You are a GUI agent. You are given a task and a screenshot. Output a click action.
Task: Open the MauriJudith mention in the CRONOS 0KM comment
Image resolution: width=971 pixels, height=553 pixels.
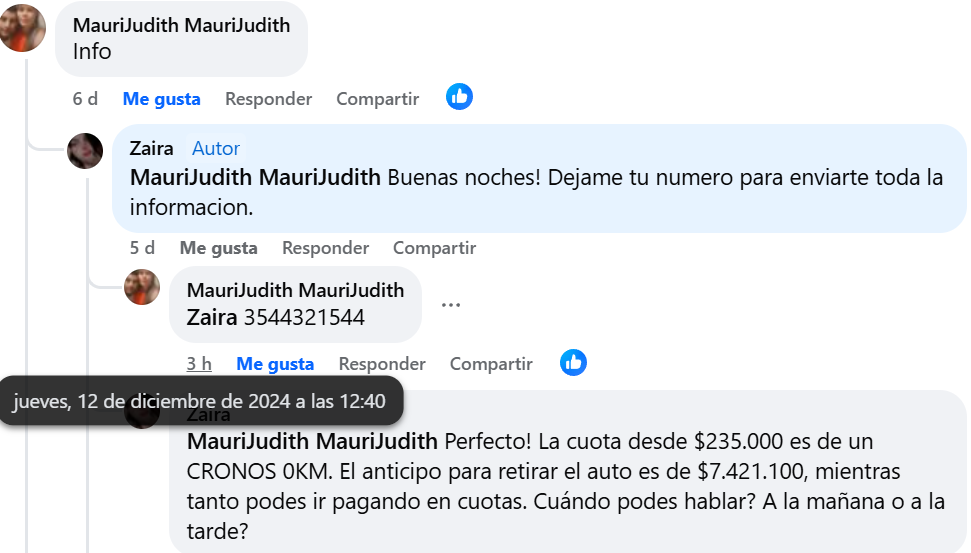point(312,441)
